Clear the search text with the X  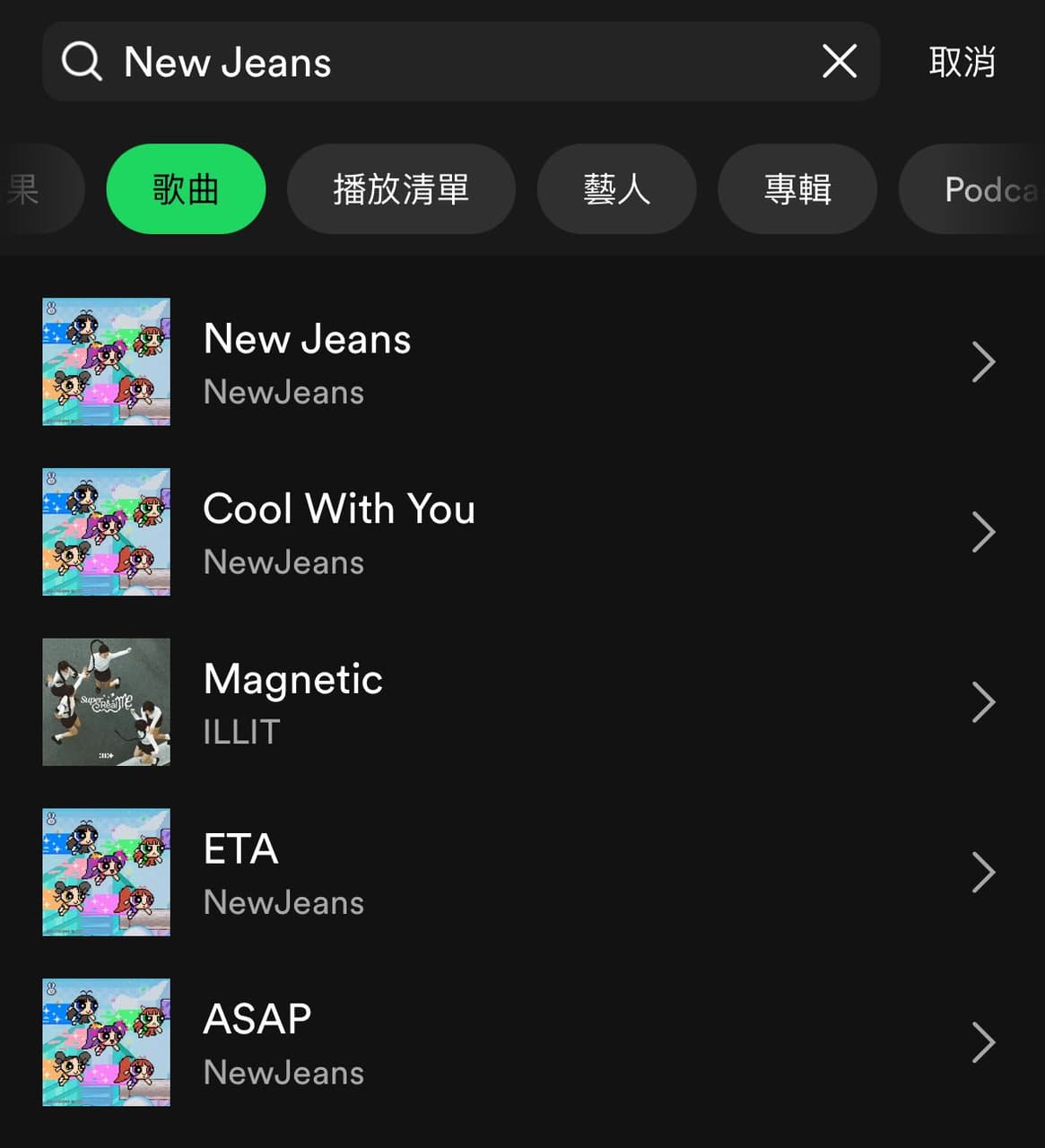coord(840,62)
